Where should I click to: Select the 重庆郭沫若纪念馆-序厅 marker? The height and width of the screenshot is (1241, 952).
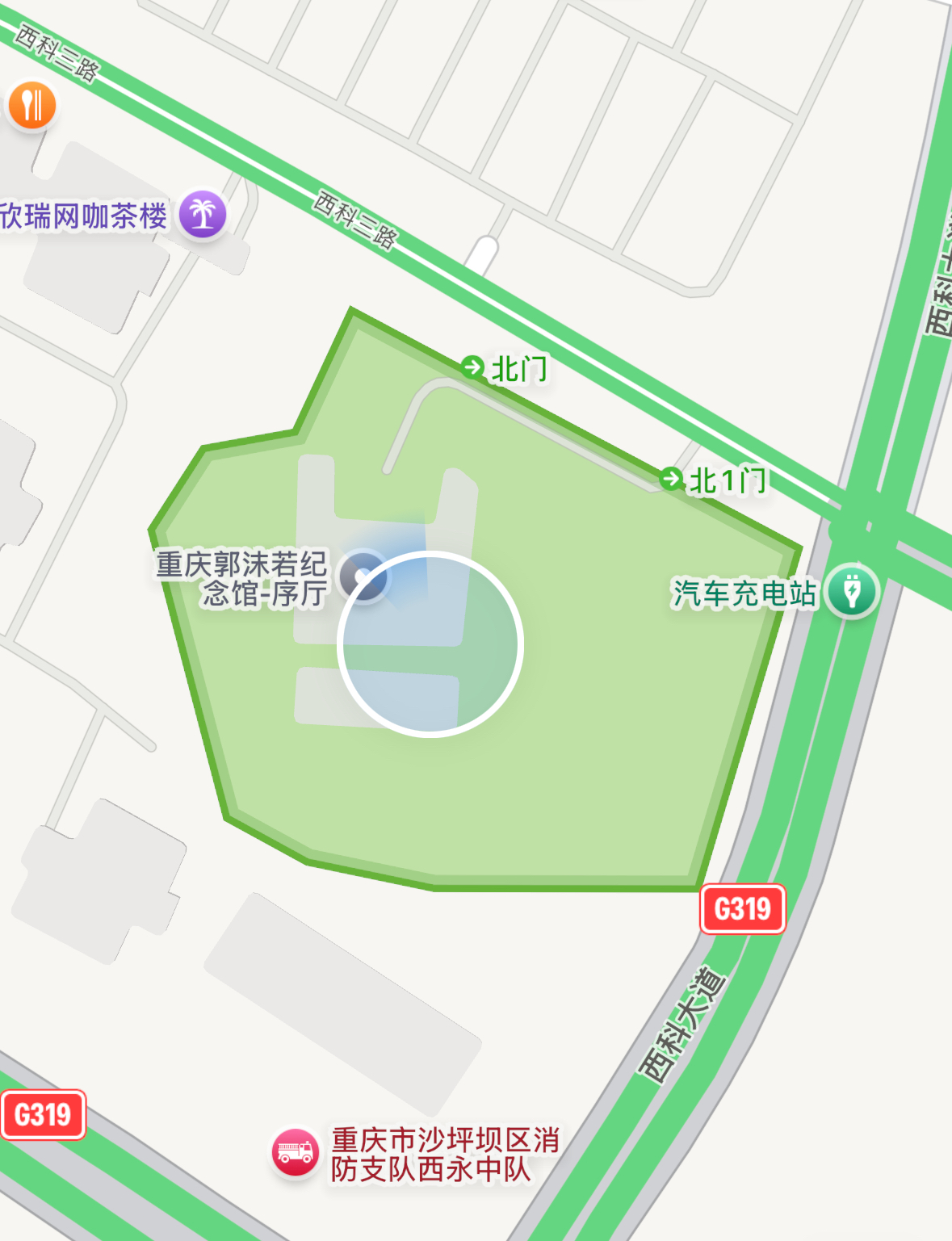point(363,576)
